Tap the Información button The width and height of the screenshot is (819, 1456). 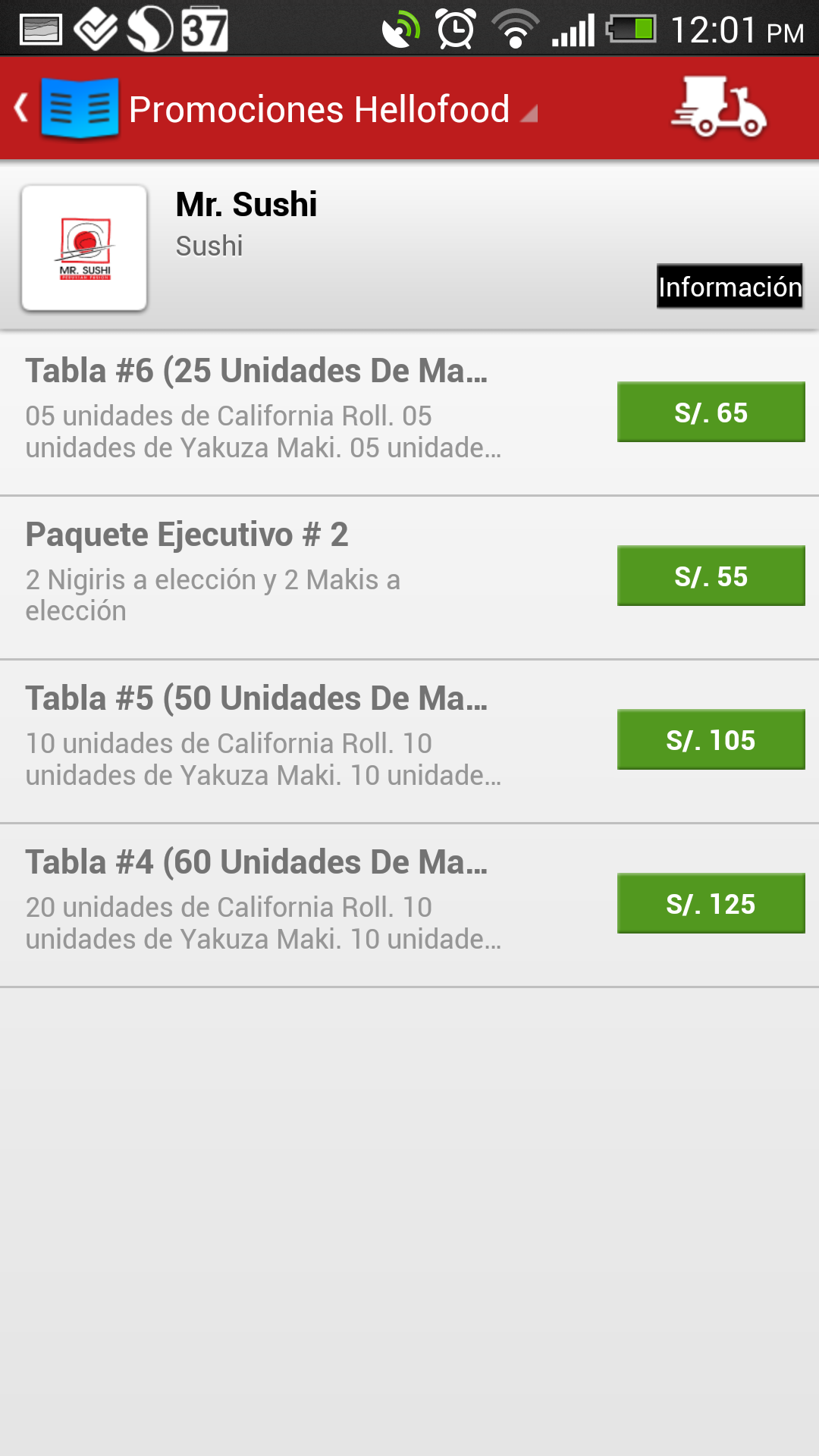coord(730,286)
